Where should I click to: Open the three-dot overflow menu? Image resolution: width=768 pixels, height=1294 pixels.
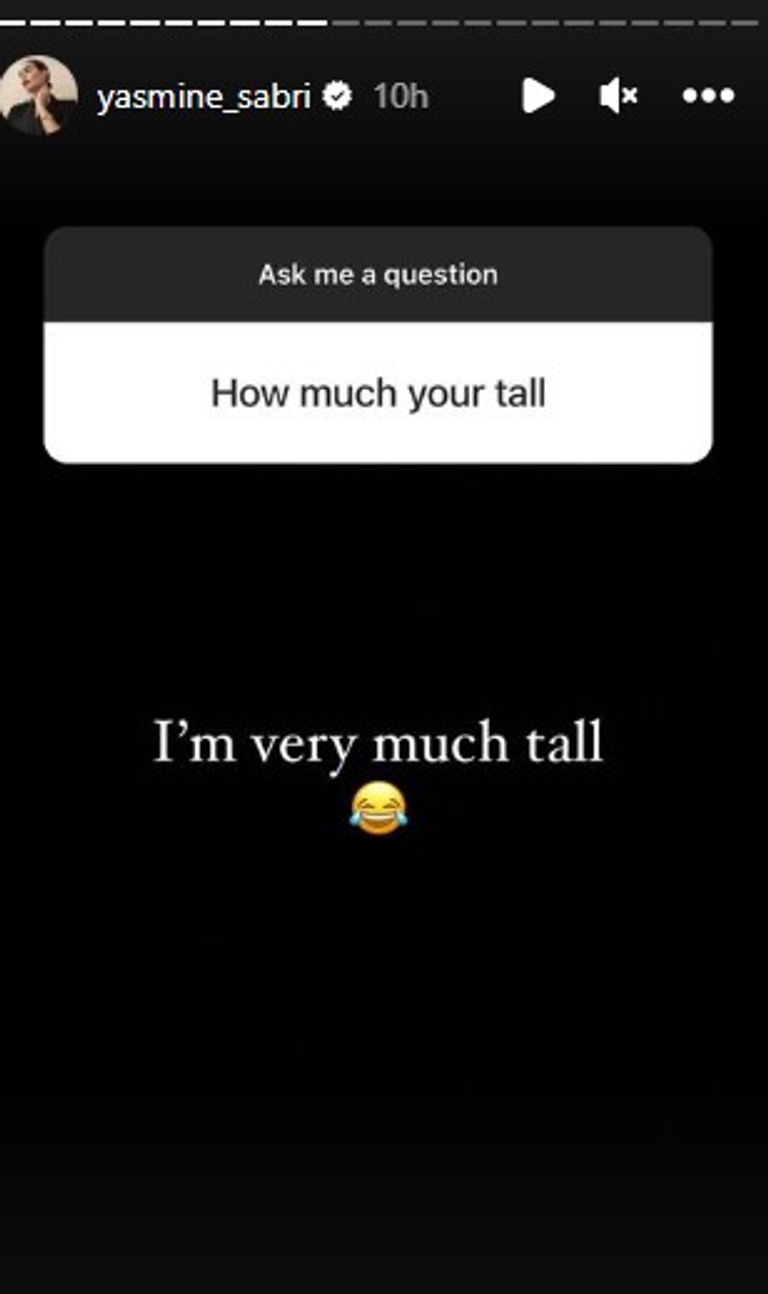(708, 96)
